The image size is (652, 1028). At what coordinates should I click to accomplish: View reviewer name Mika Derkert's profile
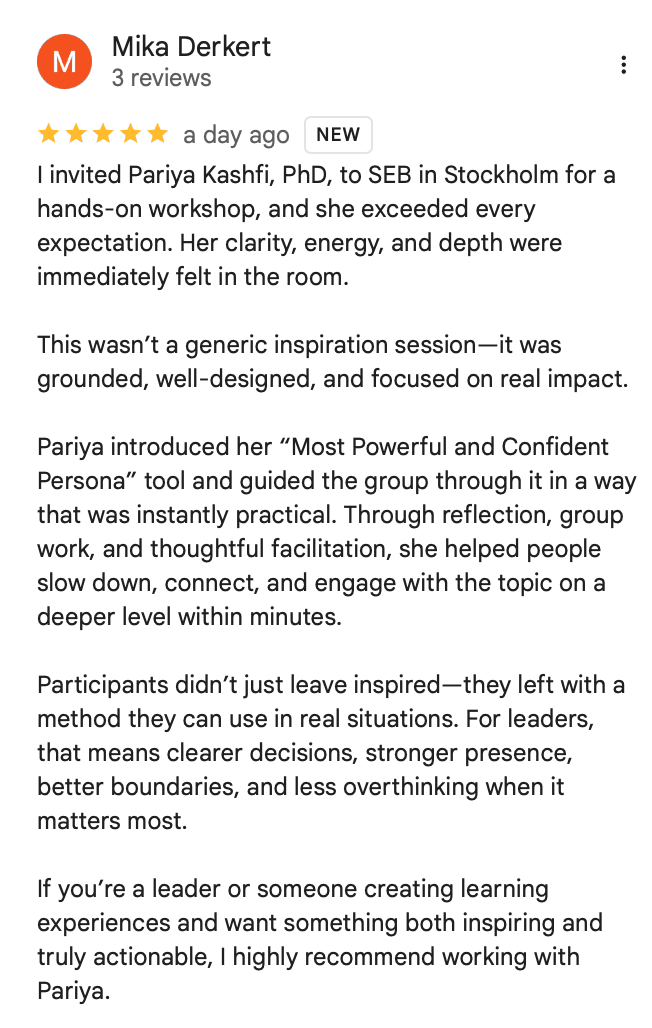pos(191,46)
